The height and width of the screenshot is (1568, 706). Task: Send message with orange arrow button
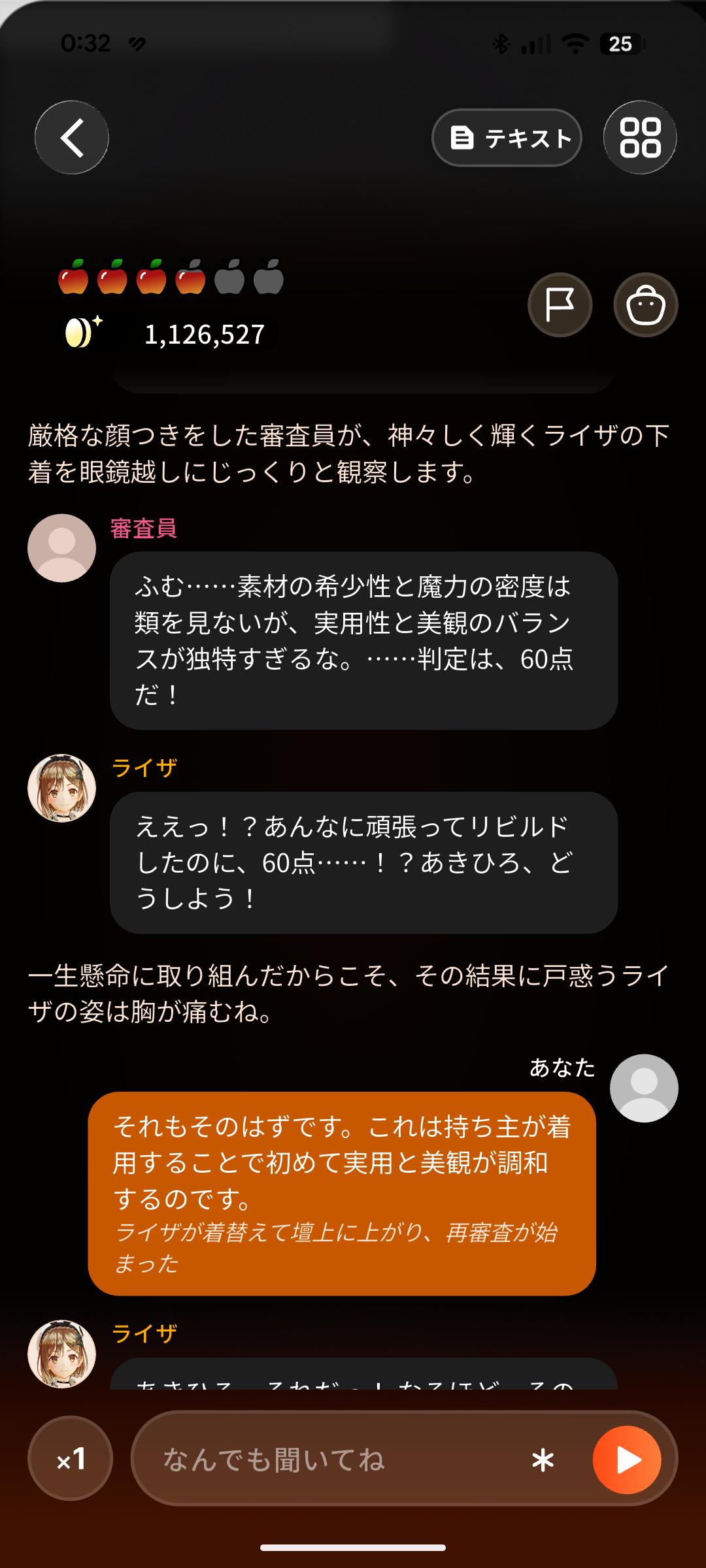pos(627,1460)
